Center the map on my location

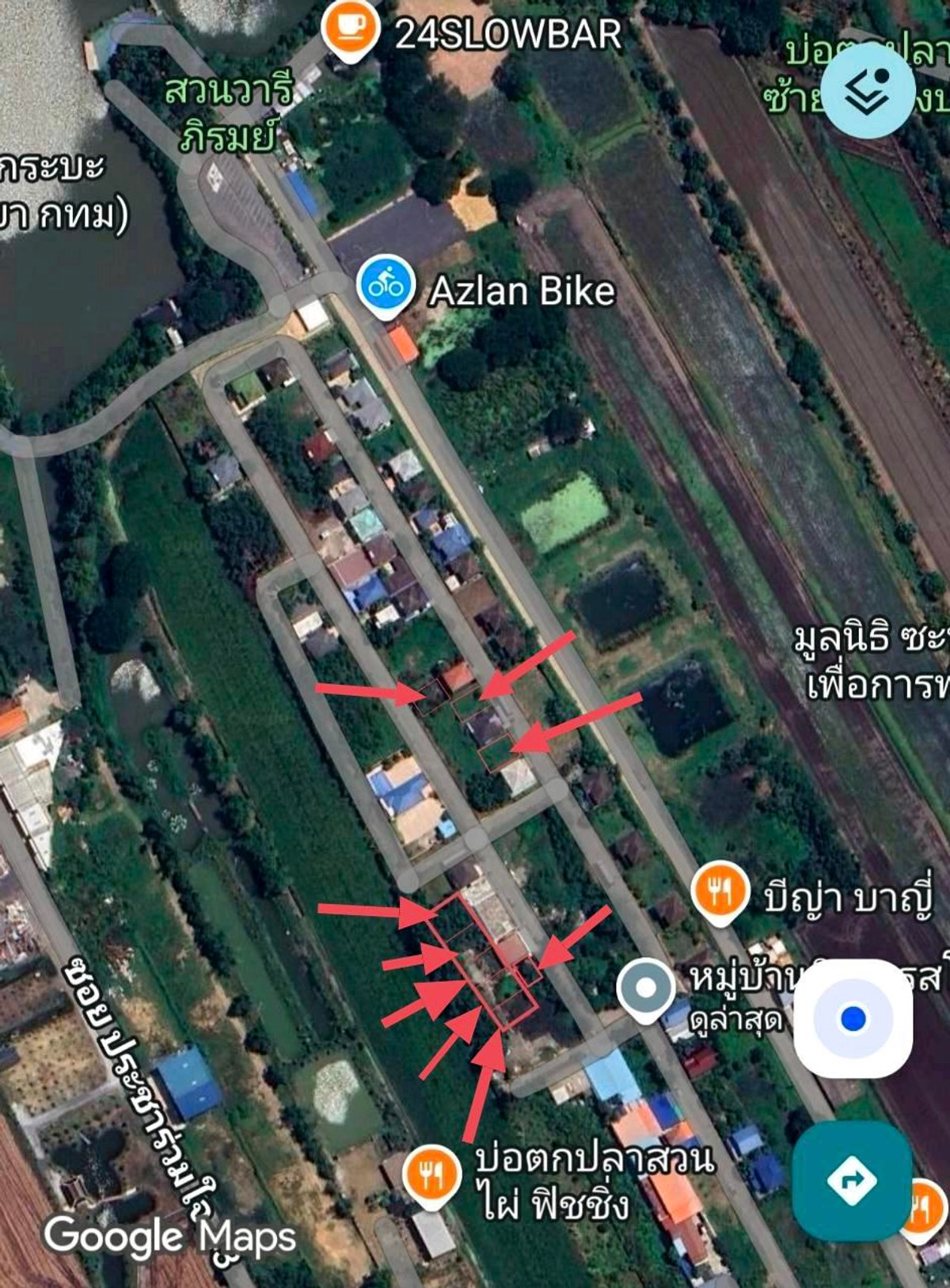853,1018
